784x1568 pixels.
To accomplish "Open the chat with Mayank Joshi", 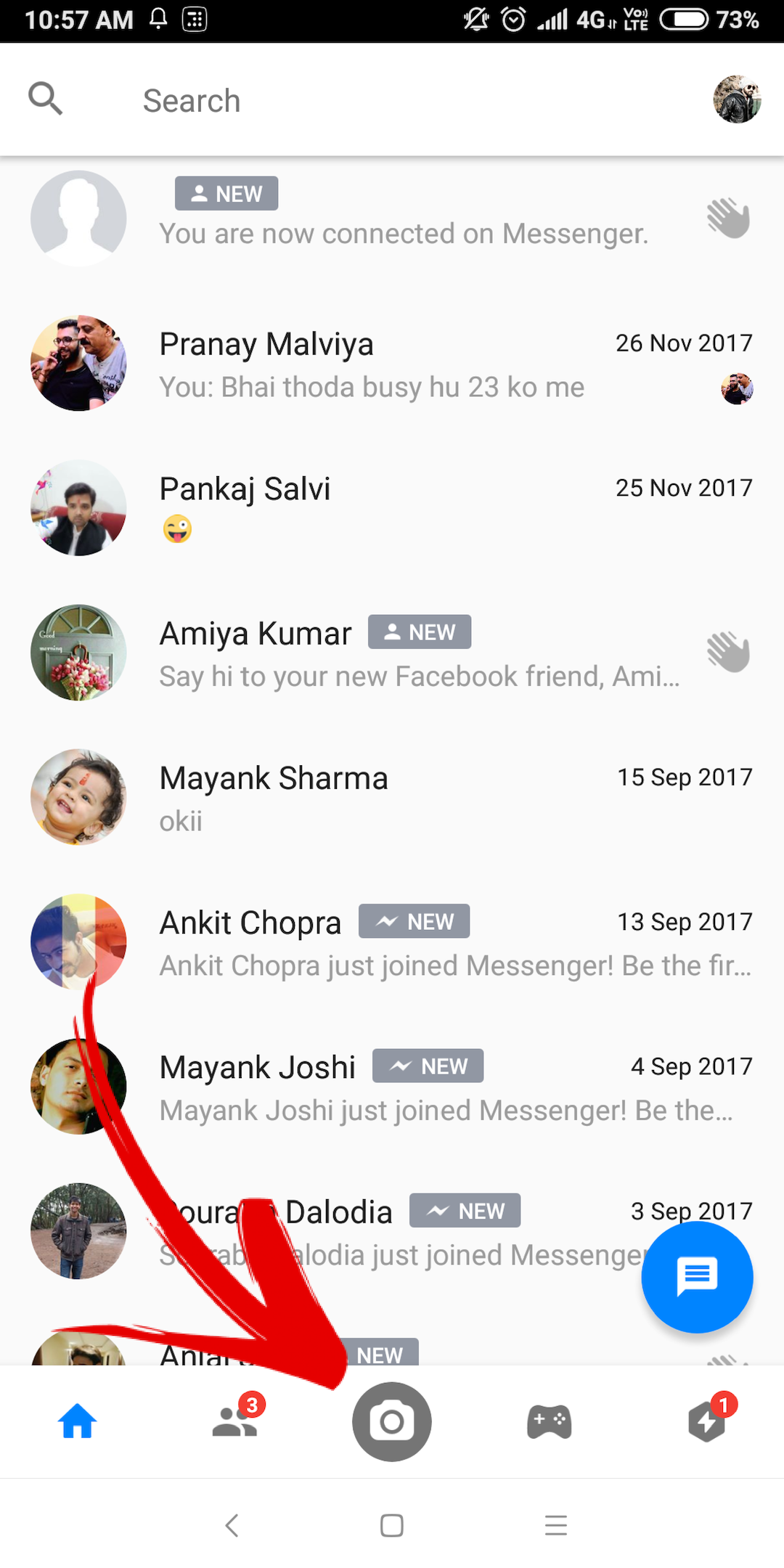I will [392, 1087].
